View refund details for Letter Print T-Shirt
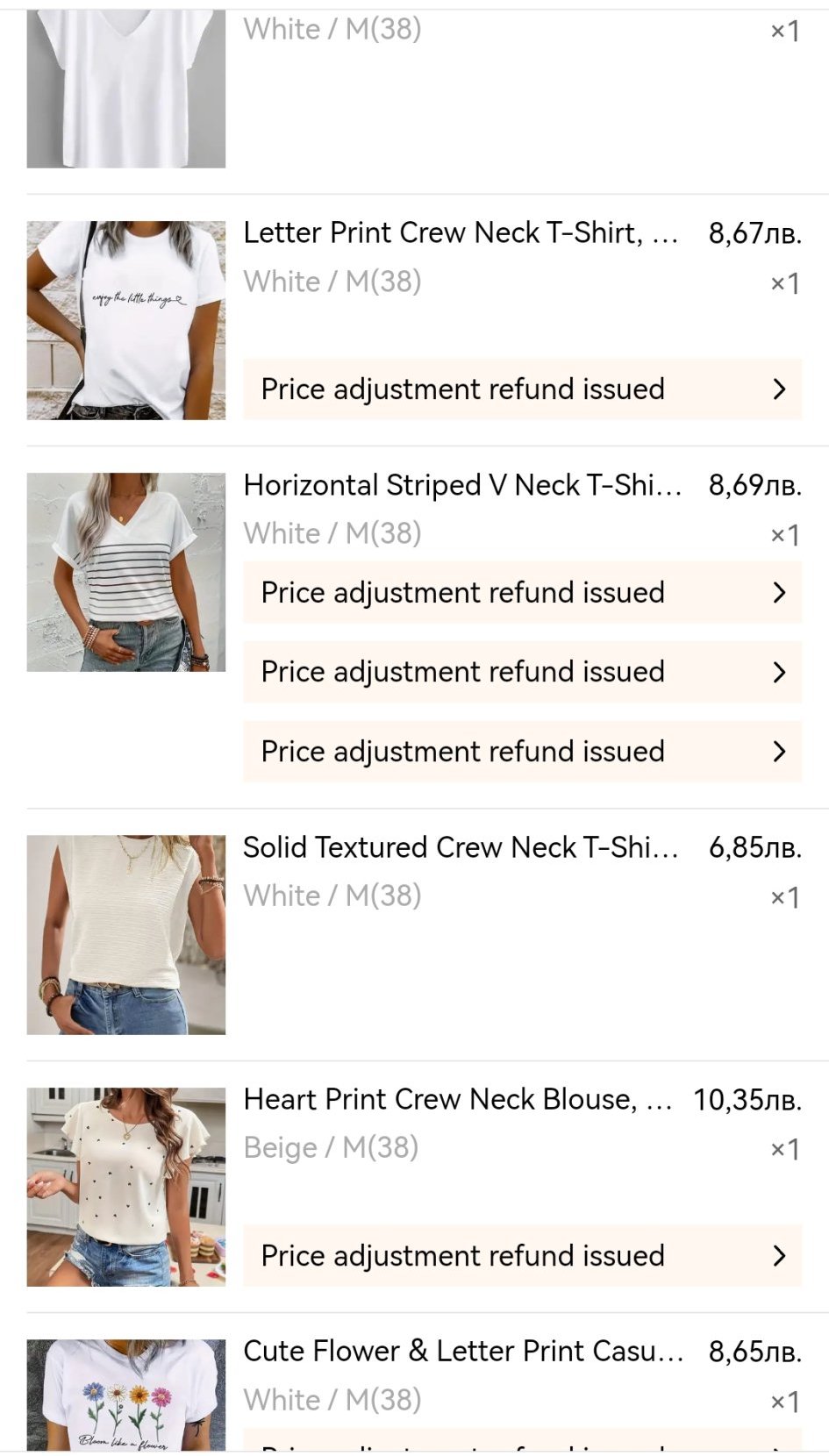The image size is (829, 1456). click(522, 389)
